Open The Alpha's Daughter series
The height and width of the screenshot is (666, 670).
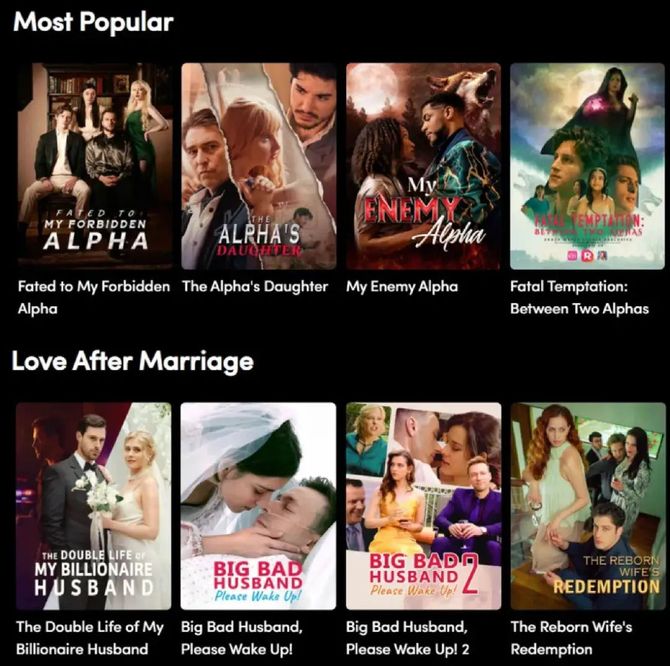pyautogui.click(x=258, y=166)
